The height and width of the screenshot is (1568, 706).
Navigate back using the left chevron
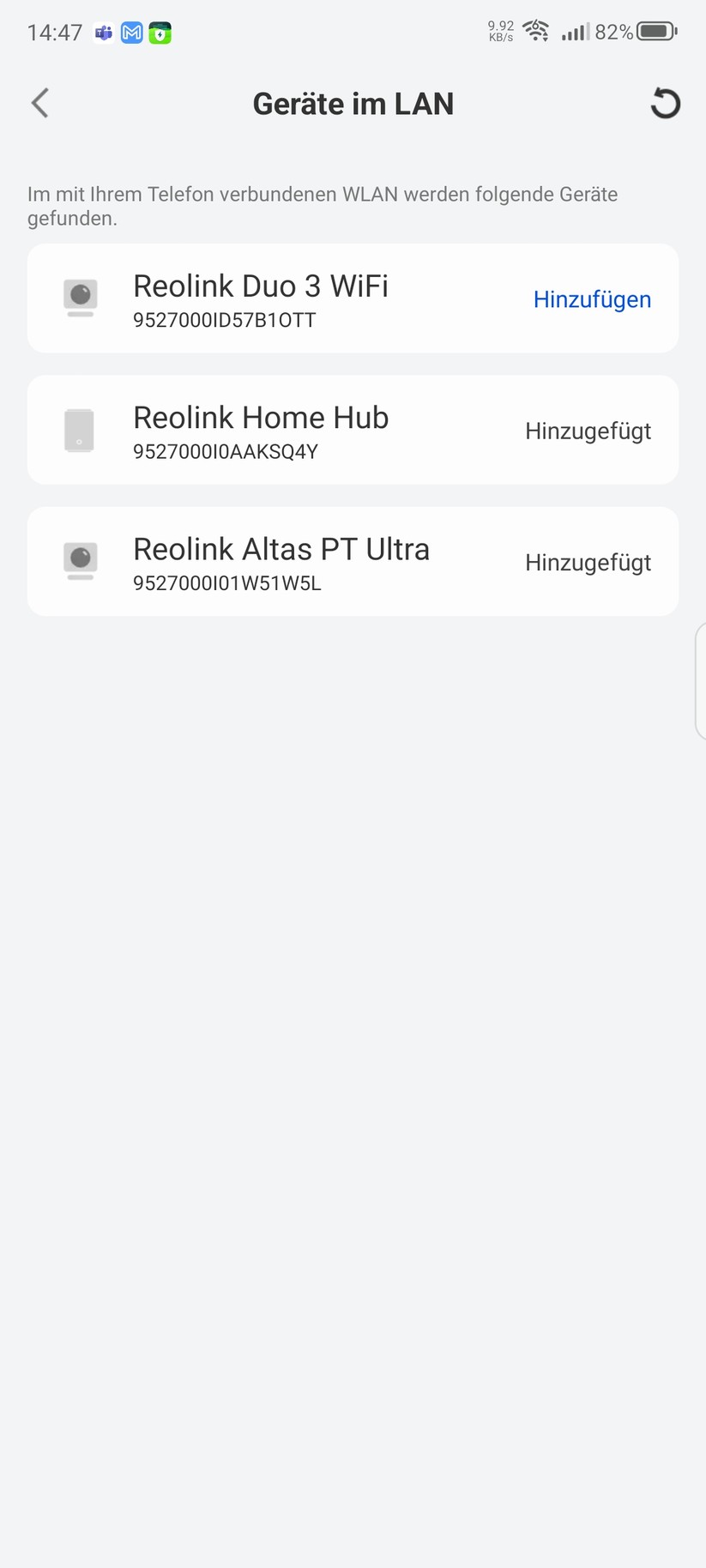pos(39,103)
